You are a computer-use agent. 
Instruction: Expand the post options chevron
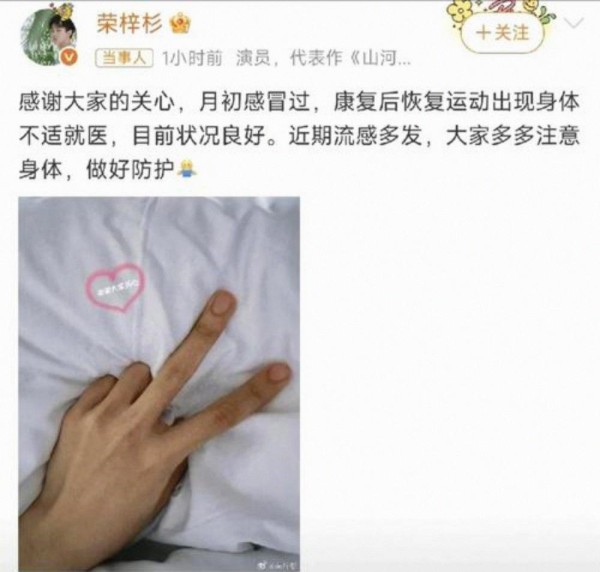click(x=575, y=23)
